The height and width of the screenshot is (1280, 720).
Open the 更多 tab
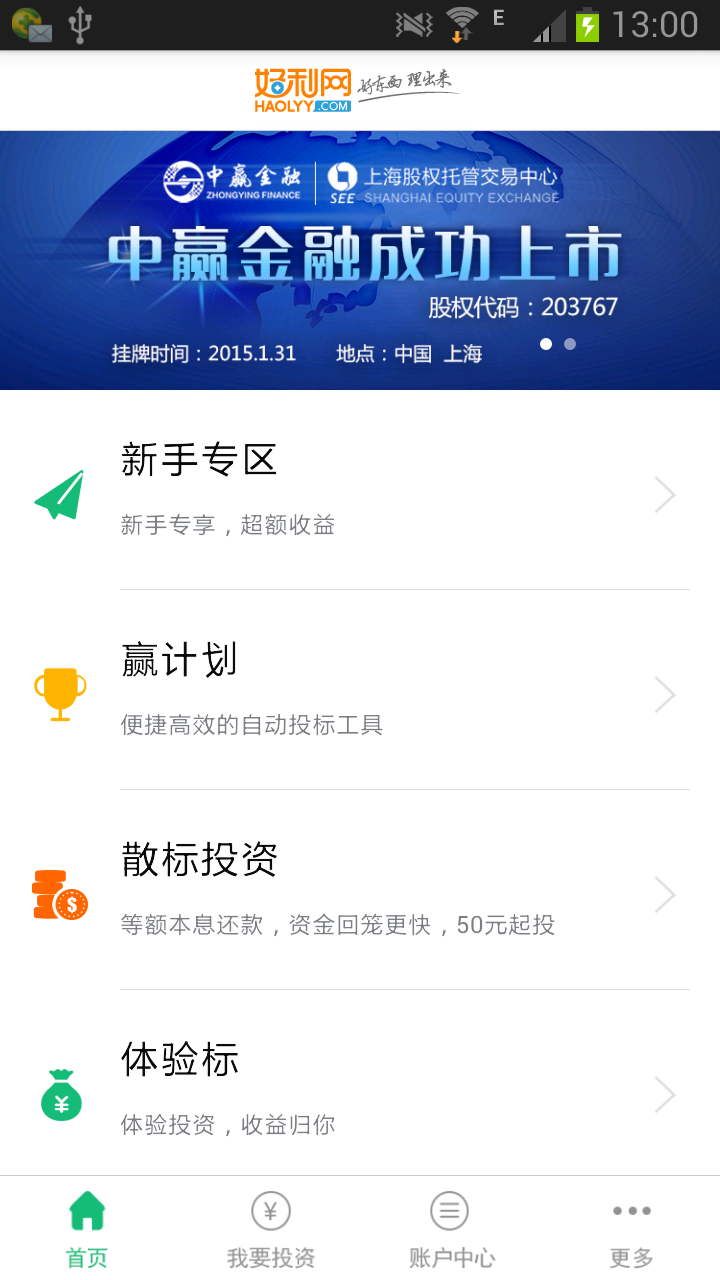[632, 1228]
